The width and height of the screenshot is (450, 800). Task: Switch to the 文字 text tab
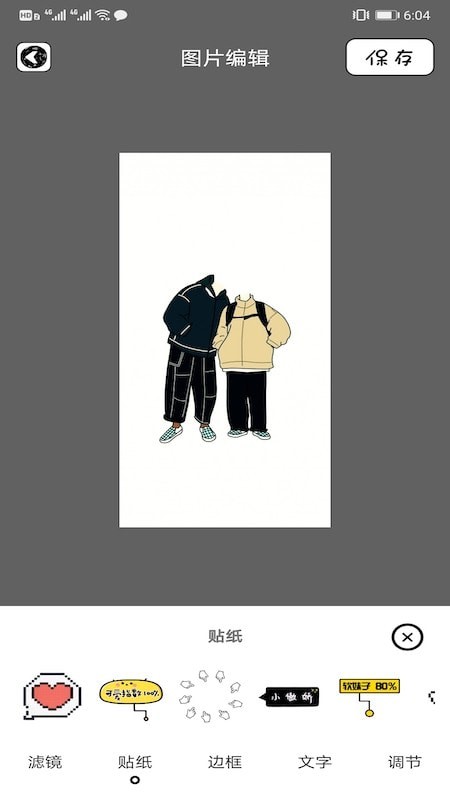pos(315,762)
